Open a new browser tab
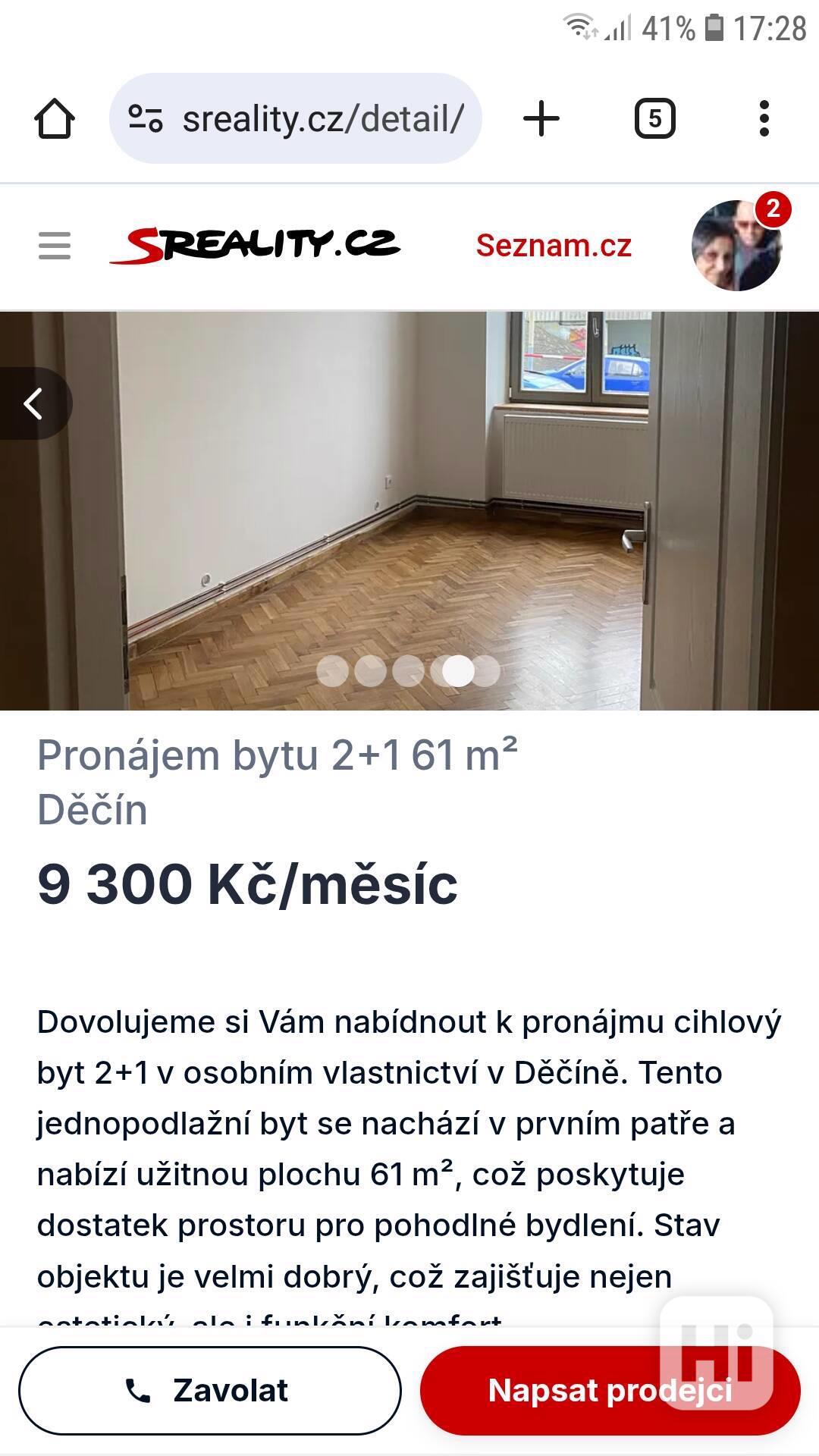This screenshot has width=819, height=1456. click(x=541, y=119)
